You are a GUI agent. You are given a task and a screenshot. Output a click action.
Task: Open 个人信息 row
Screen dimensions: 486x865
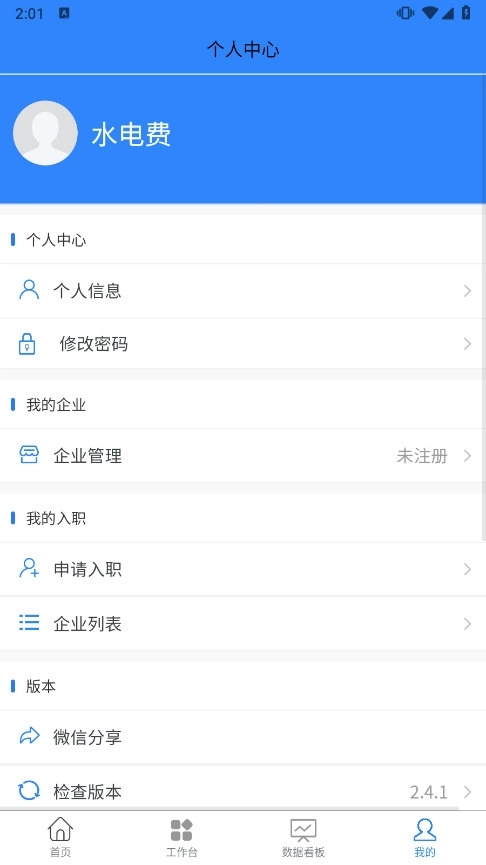point(243,291)
